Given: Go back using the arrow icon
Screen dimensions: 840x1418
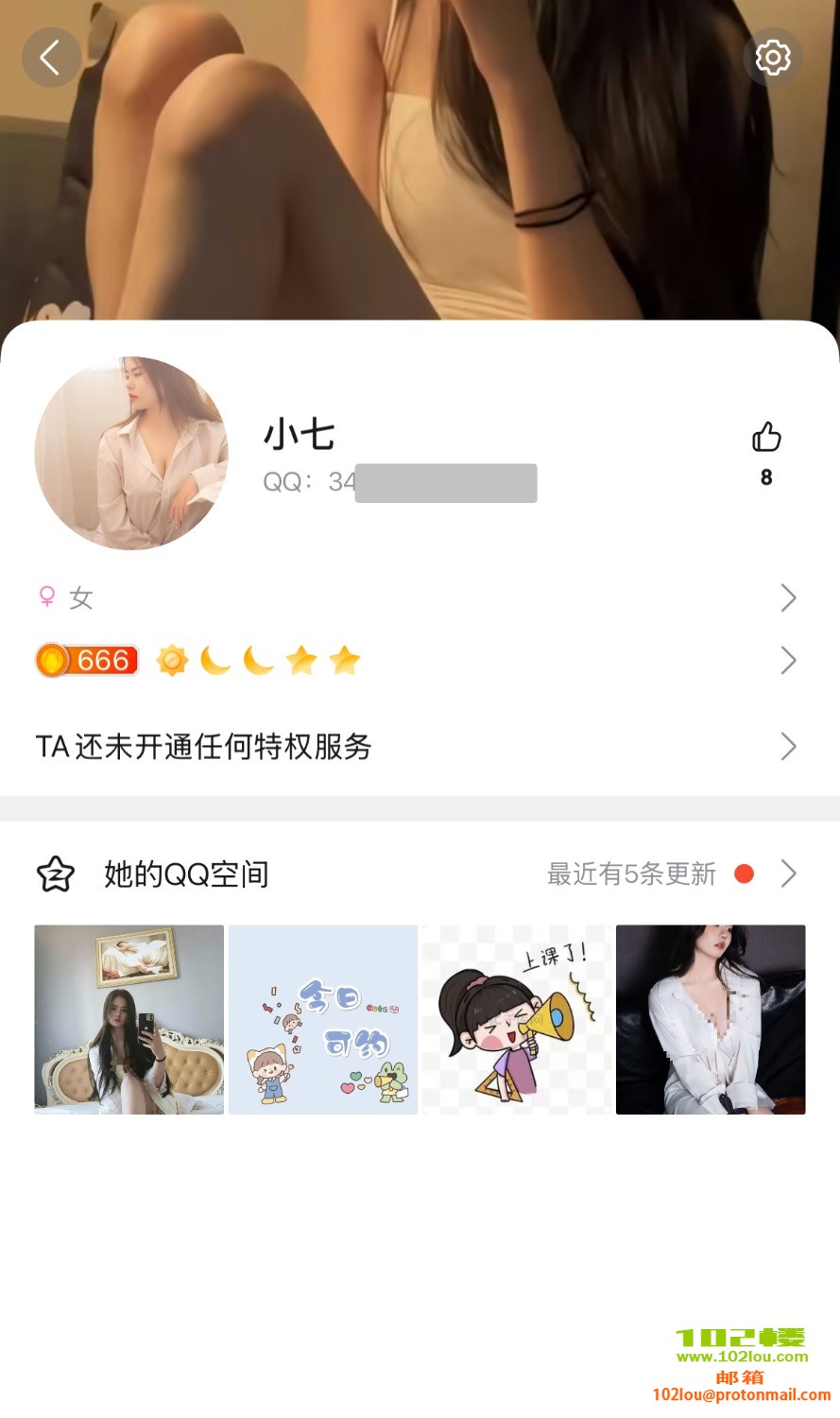Looking at the screenshot, I should tap(50, 58).
